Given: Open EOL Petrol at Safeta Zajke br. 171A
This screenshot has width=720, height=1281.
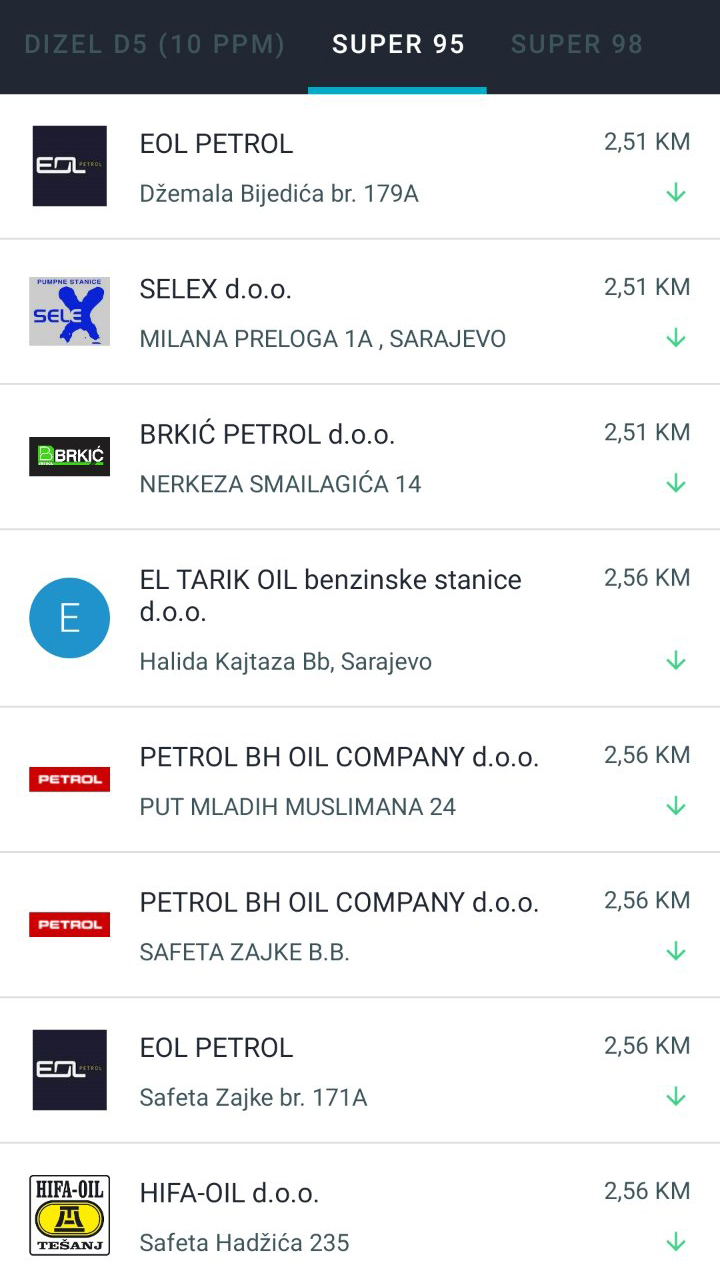Looking at the screenshot, I should 360,1070.
